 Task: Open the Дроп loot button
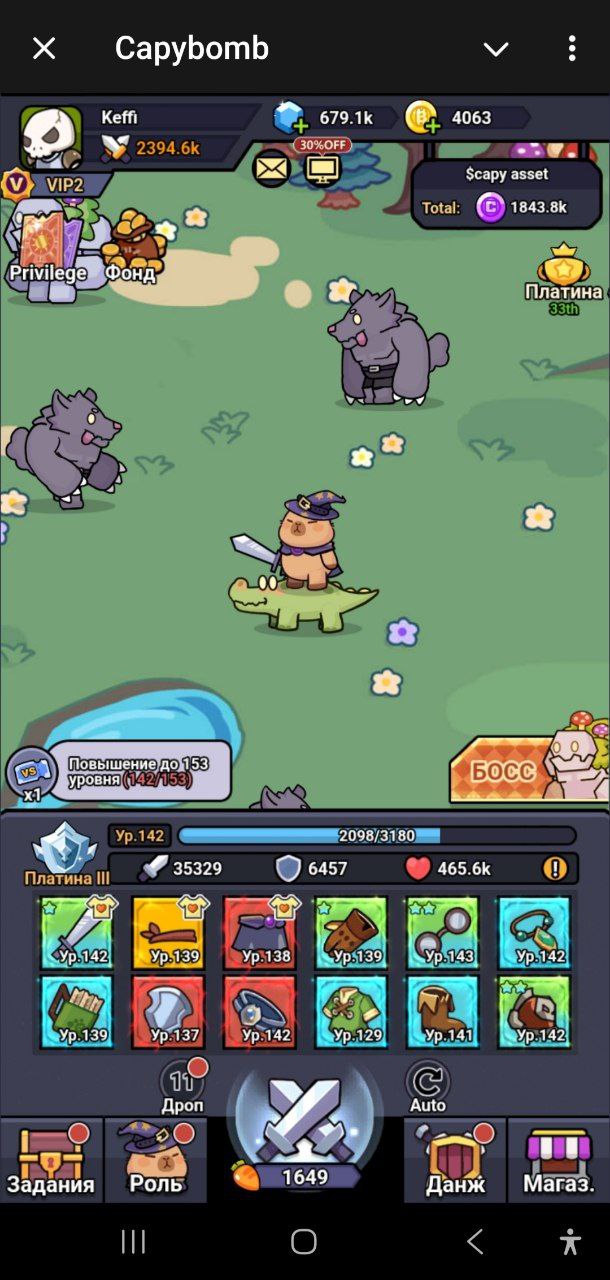[x=182, y=1085]
